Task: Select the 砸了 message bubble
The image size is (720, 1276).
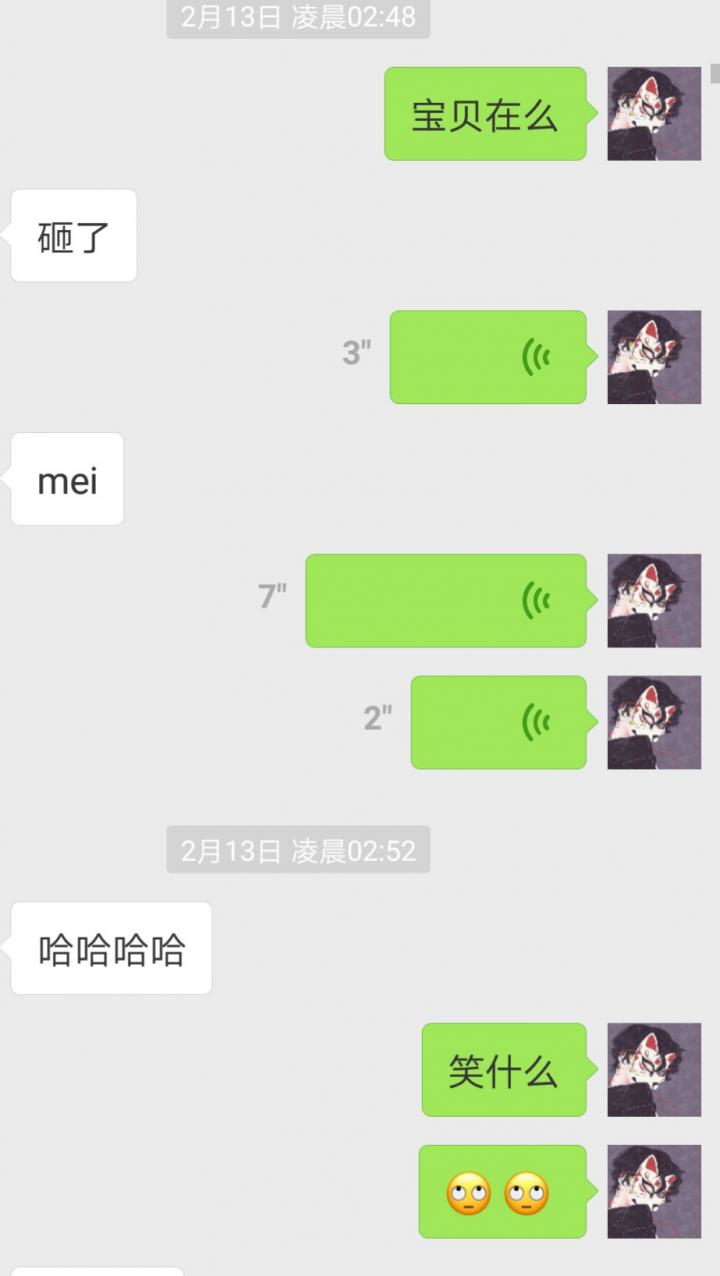Action: tap(72, 235)
